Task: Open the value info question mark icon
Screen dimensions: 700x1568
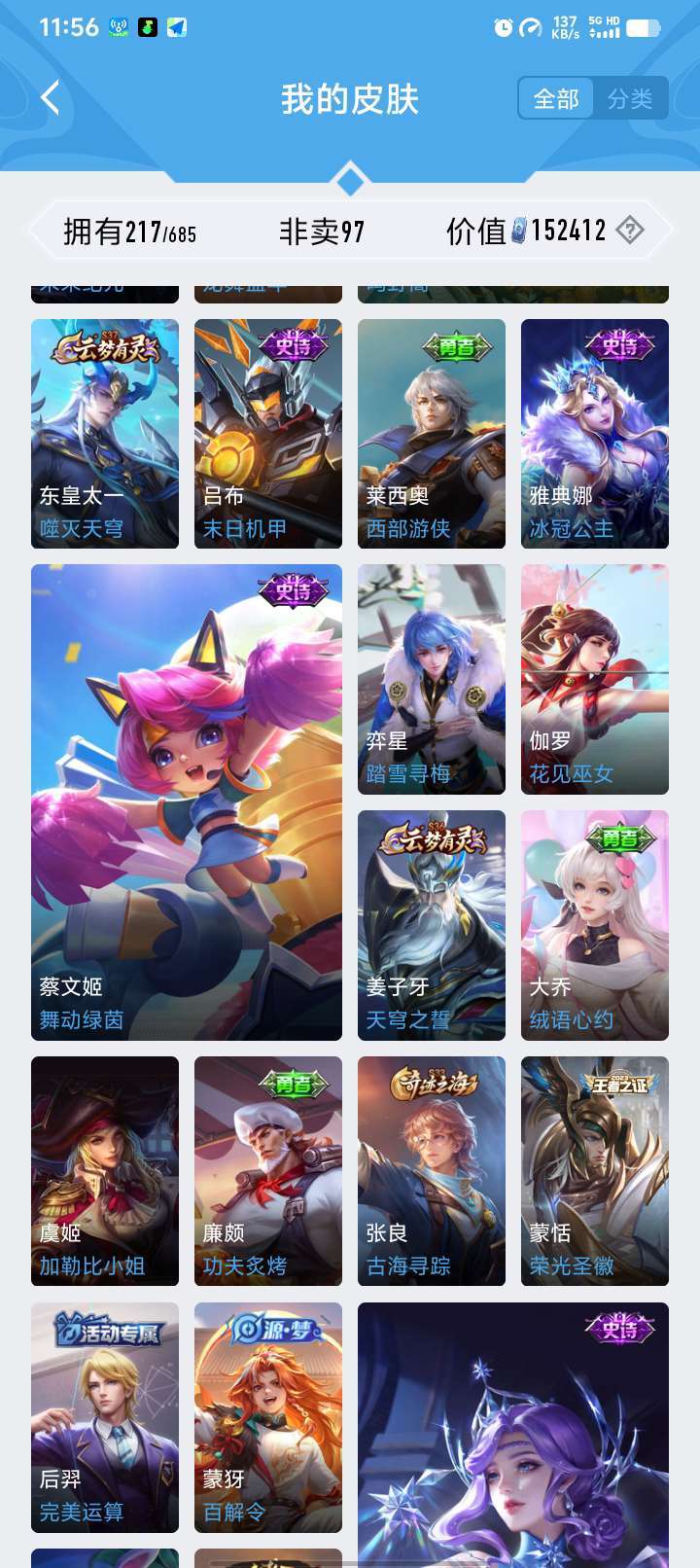Action: click(x=630, y=231)
